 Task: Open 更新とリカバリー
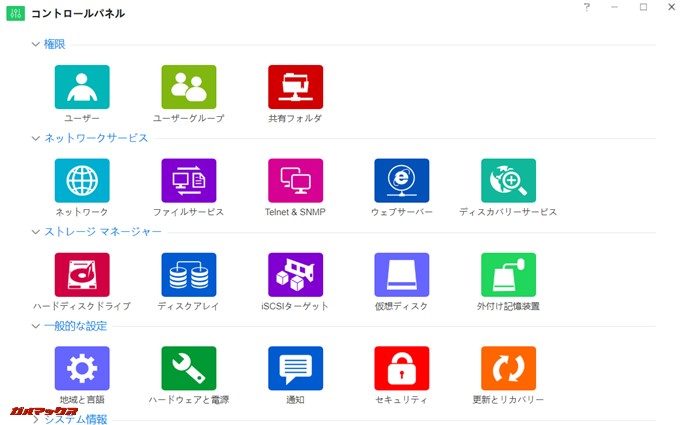click(x=508, y=368)
